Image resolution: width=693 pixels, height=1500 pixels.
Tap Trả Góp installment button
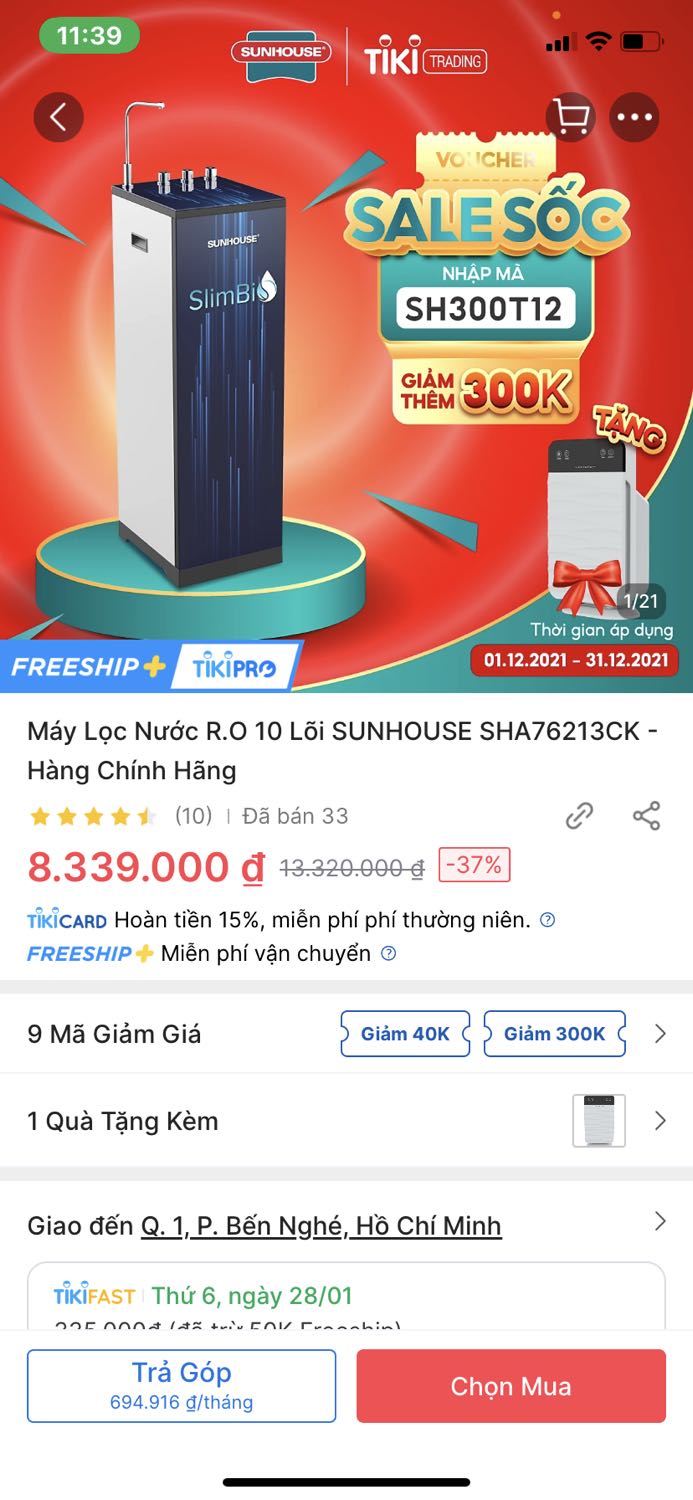click(x=181, y=1386)
